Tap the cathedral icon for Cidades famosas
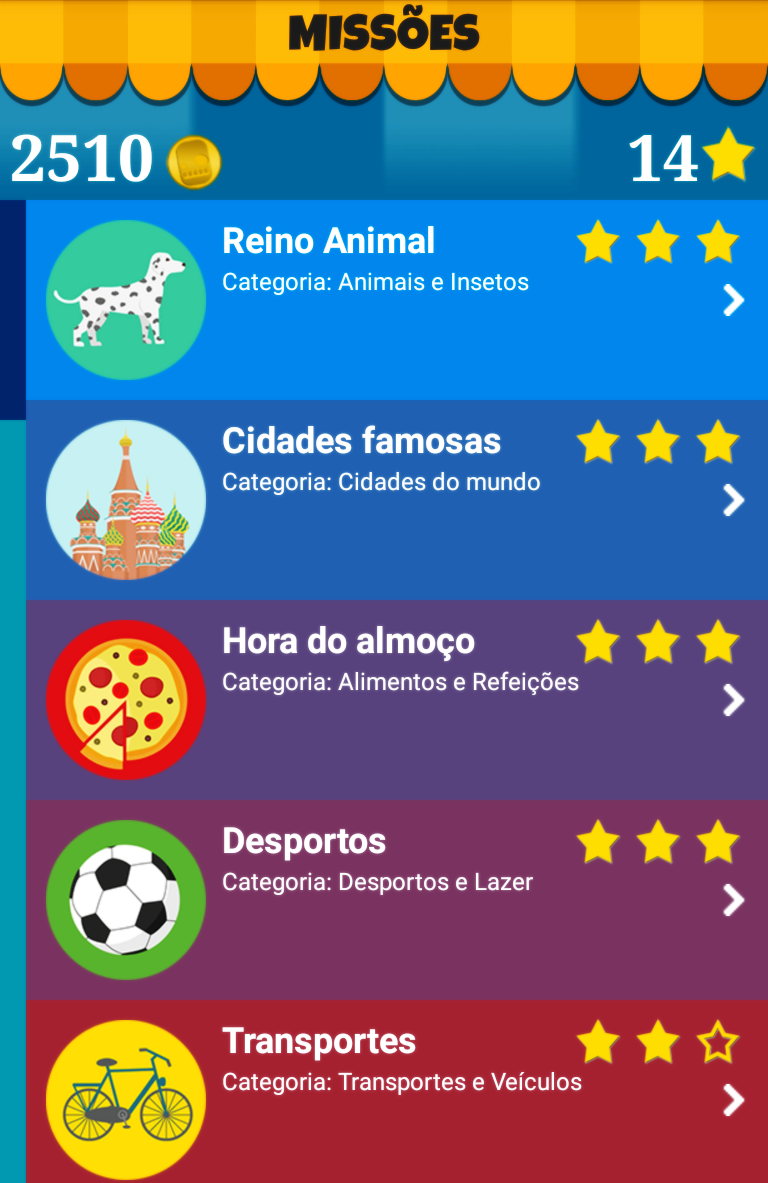 tap(125, 500)
